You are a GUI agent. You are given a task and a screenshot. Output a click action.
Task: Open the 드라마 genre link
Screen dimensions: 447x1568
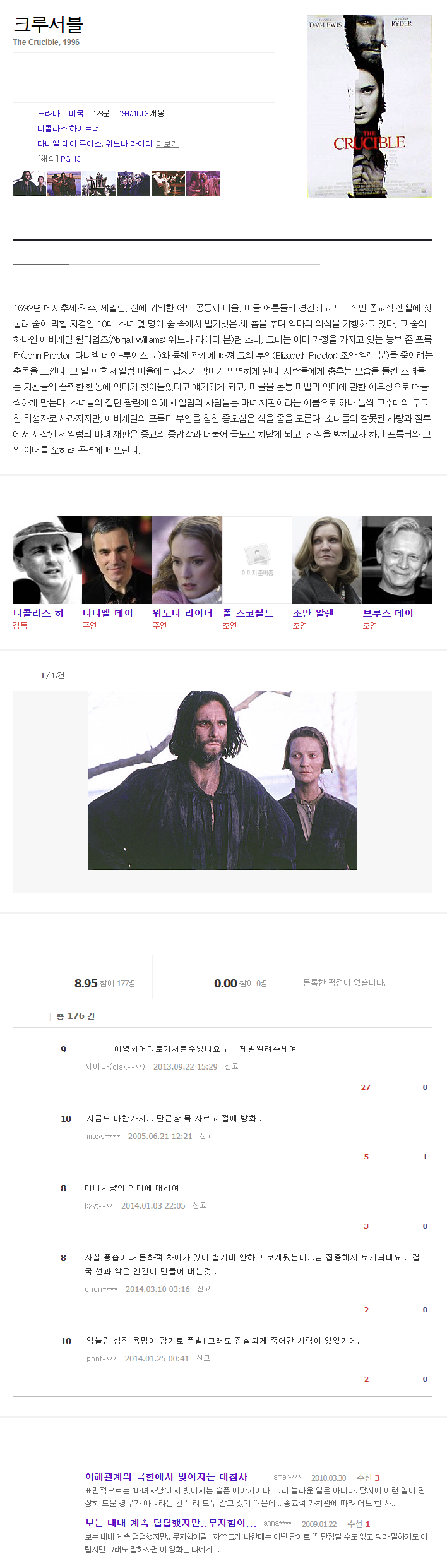(x=49, y=114)
